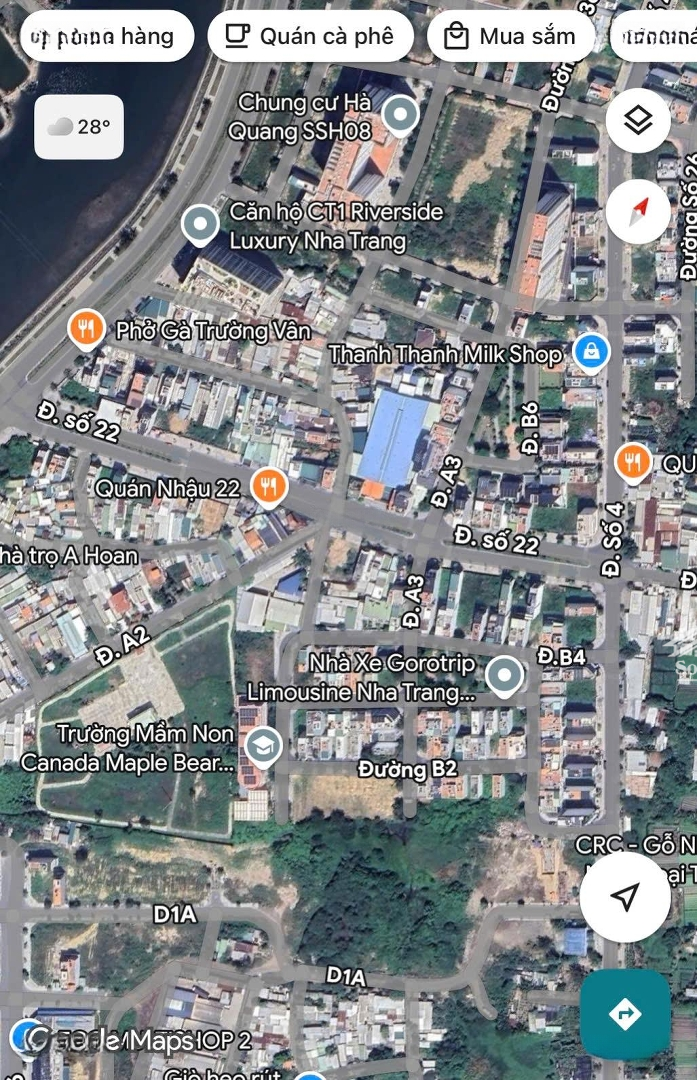
Task: Center the map on my location
Action: point(626,897)
